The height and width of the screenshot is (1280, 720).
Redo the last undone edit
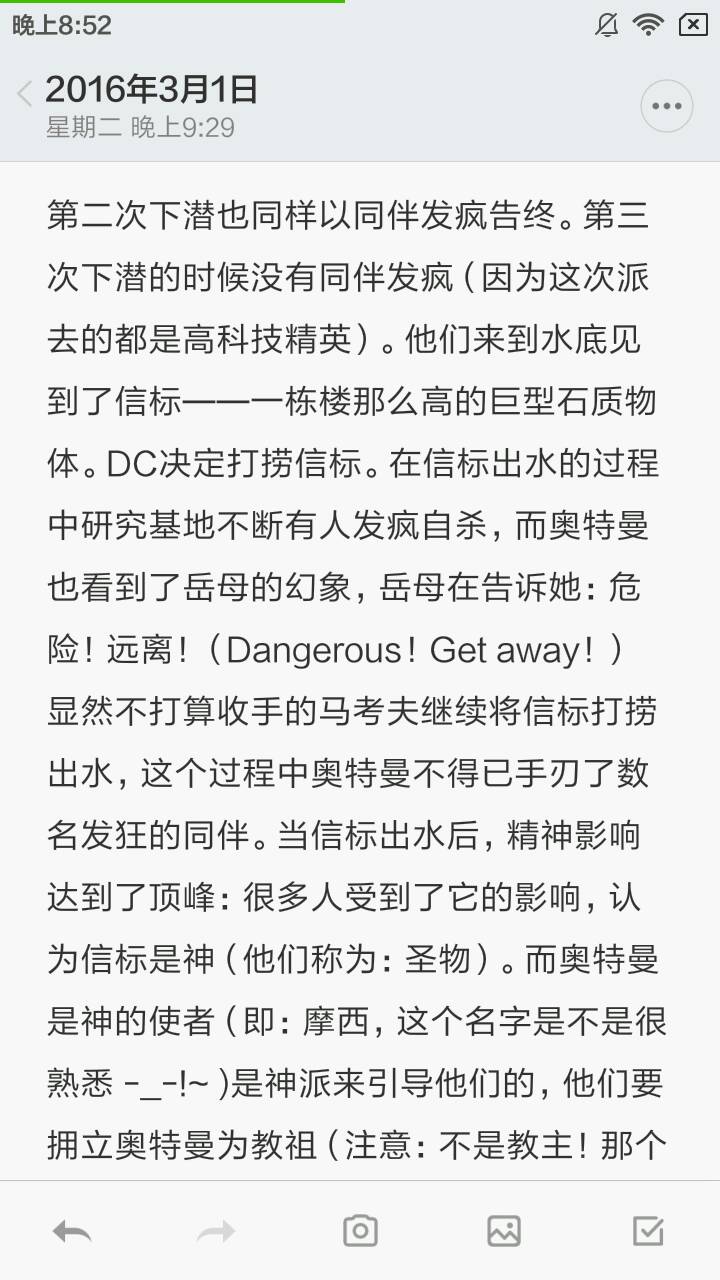216,1231
